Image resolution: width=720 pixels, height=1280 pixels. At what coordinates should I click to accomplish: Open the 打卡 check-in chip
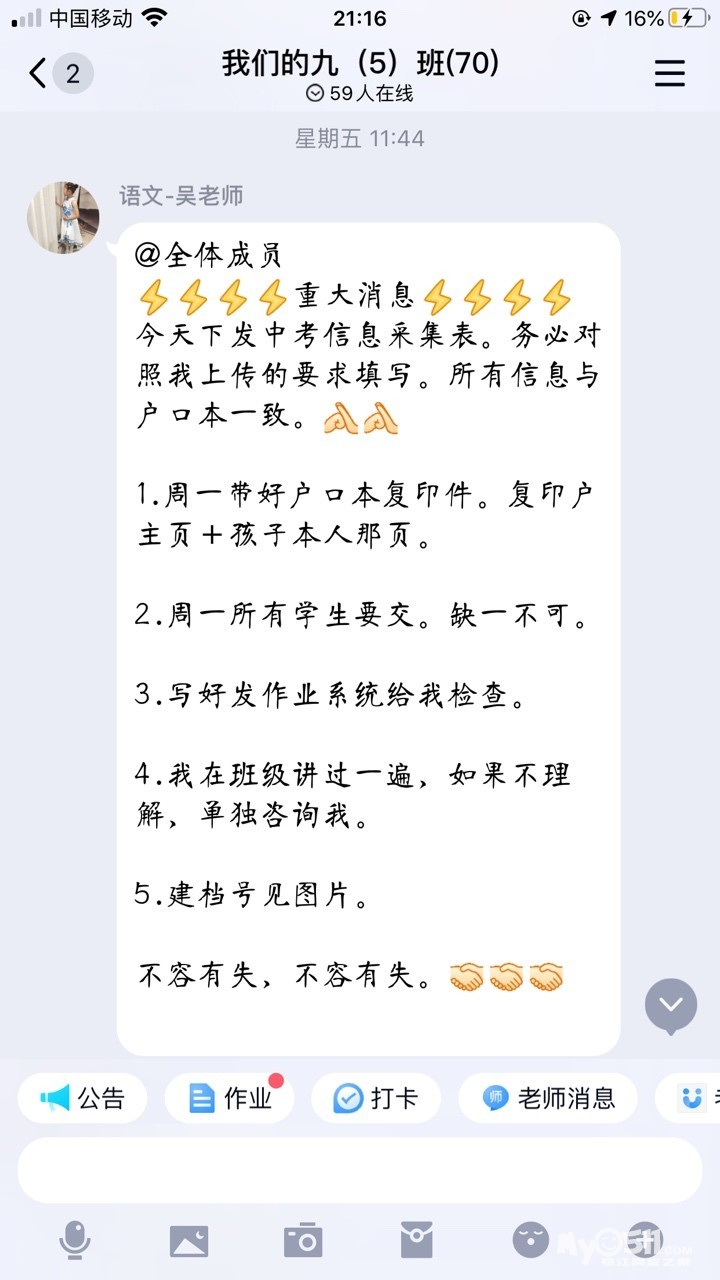(x=377, y=1098)
